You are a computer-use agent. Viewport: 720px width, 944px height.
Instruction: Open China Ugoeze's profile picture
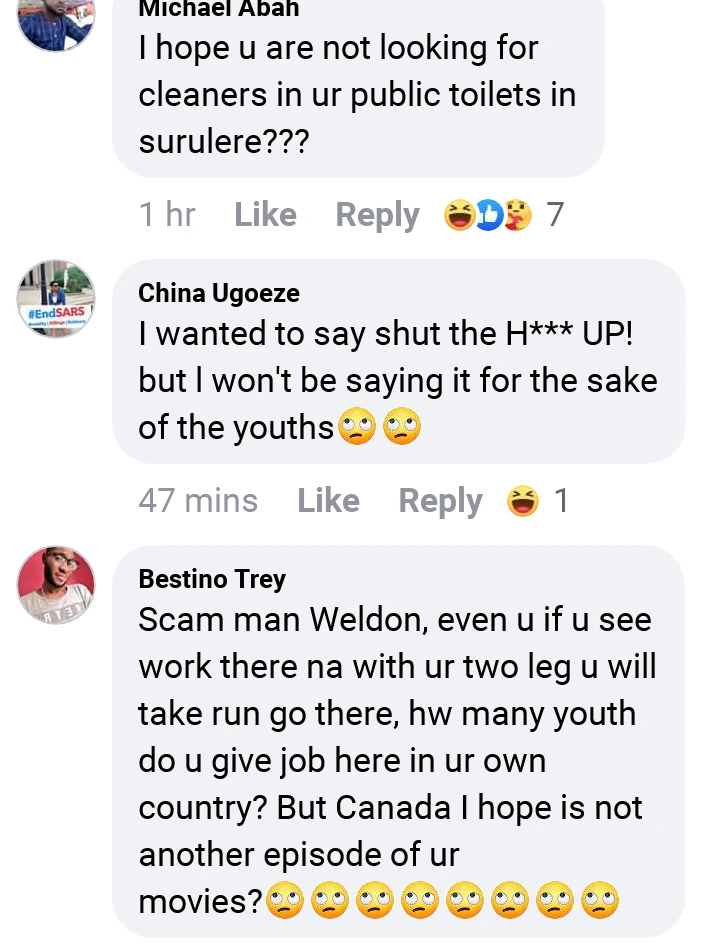click(56, 298)
